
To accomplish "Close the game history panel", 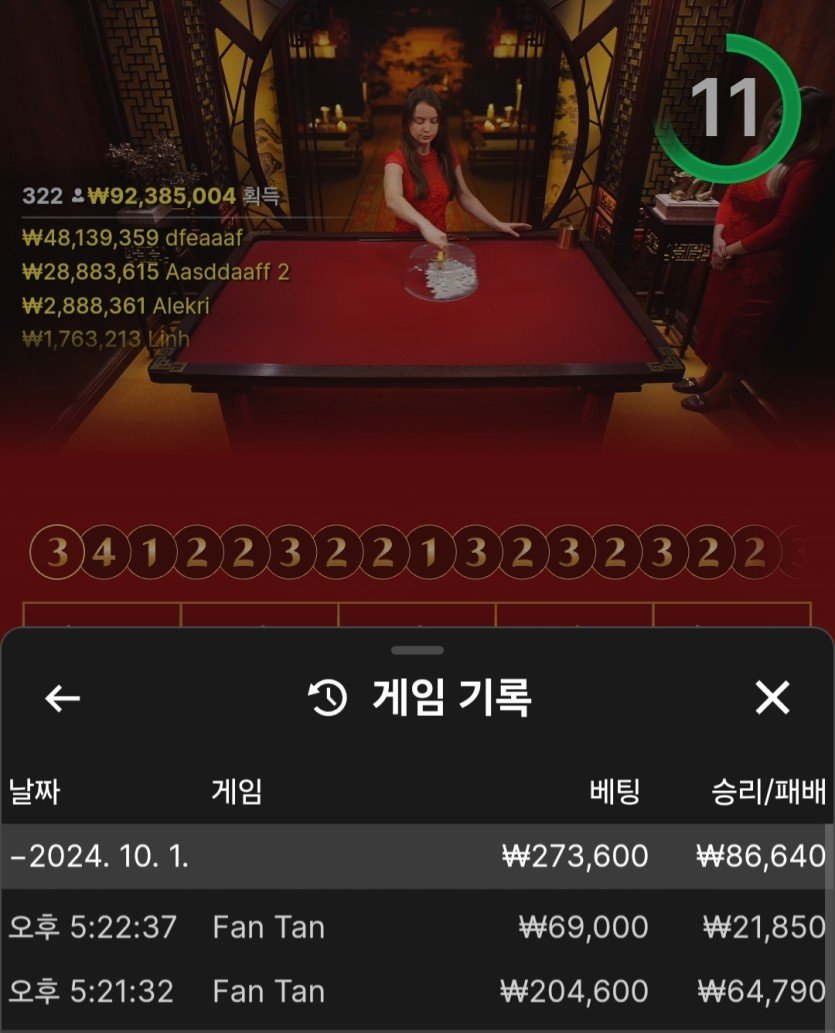I will 772,698.
